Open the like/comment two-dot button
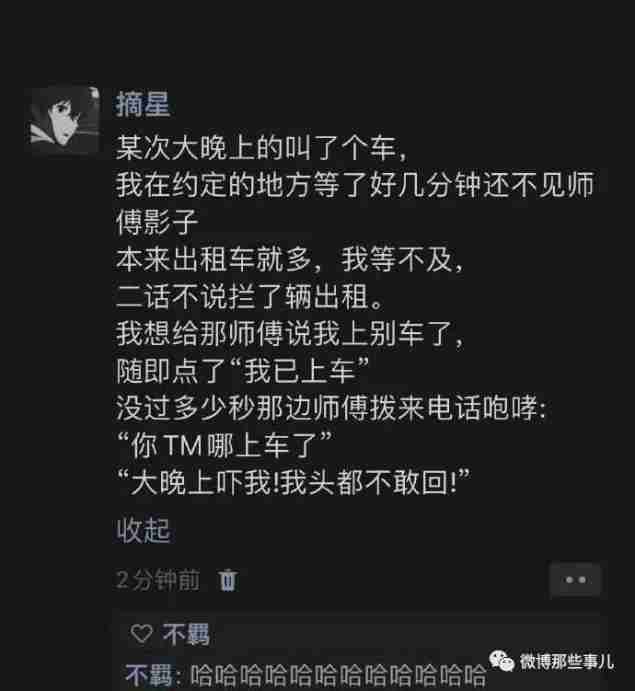The height and width of the screenshot is (691, 635). pyautogui.click(x=575, y=579)
